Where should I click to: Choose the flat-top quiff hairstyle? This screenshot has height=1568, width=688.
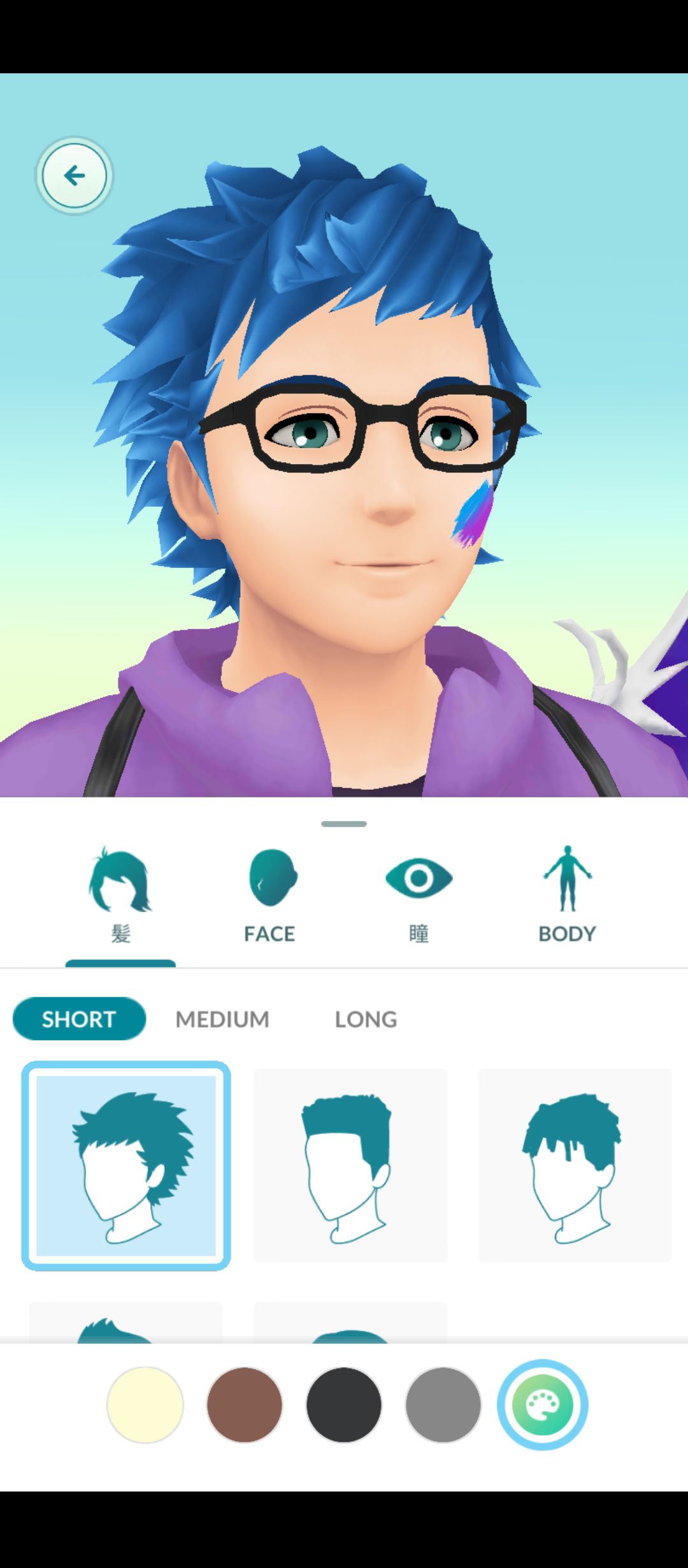(350, 1166)
